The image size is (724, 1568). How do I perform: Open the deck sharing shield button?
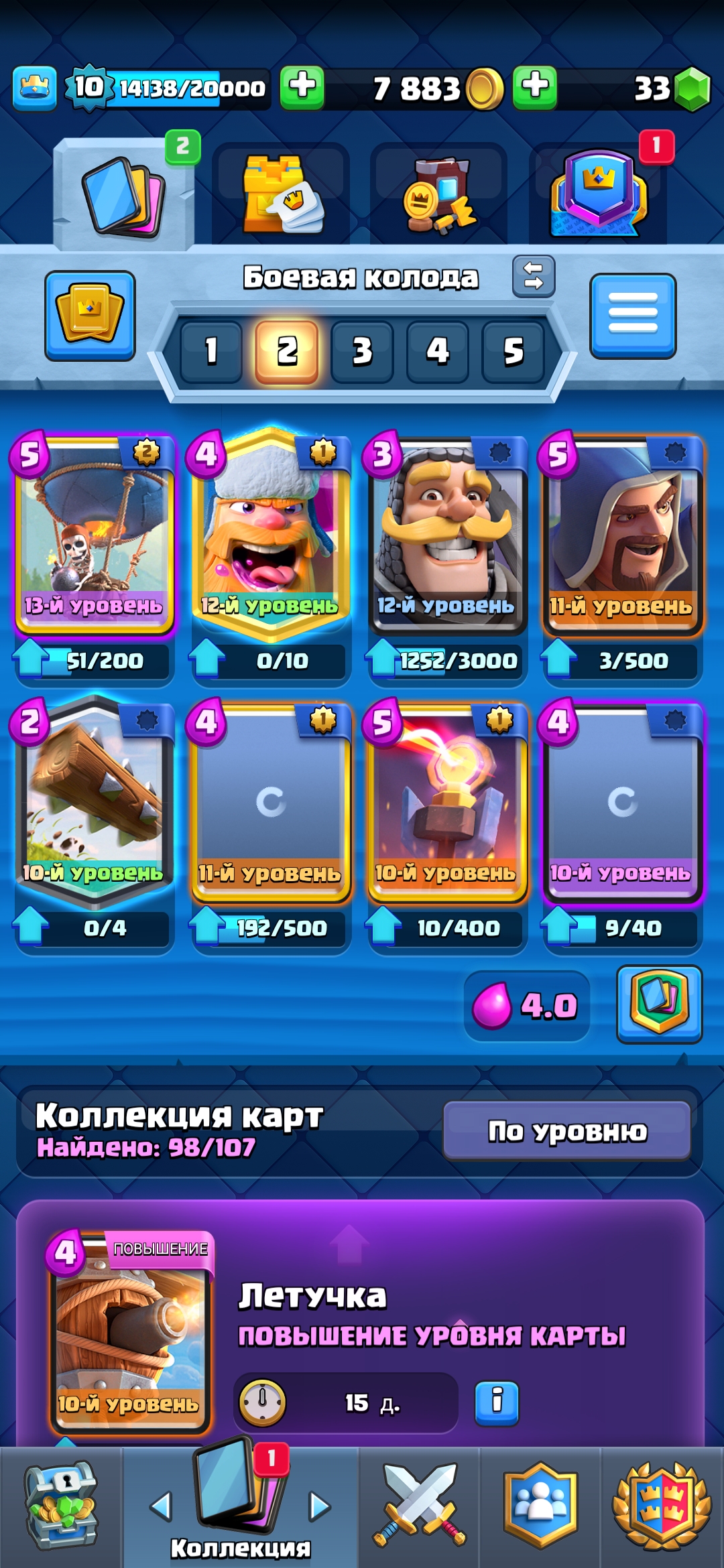click(x=659, y=1004)
